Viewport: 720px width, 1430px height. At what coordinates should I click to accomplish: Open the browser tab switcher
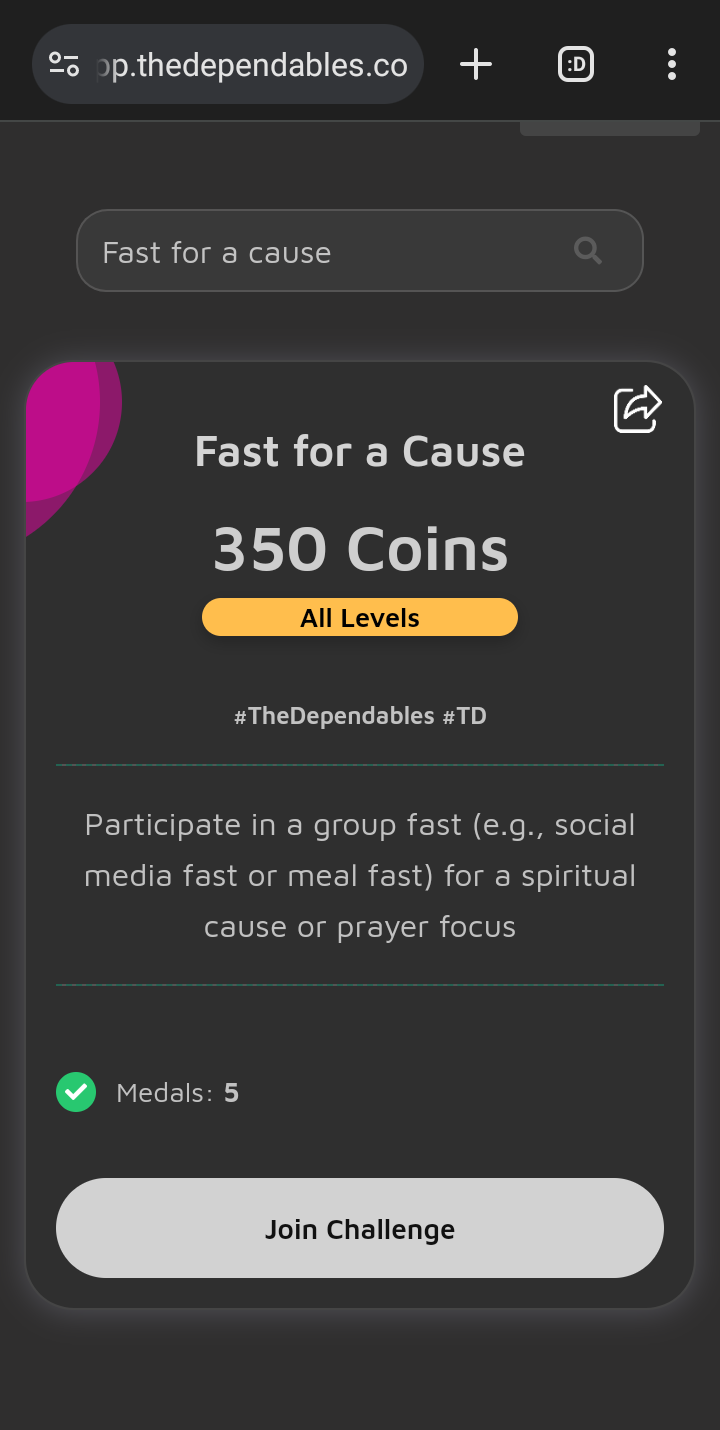pos(575,64)
